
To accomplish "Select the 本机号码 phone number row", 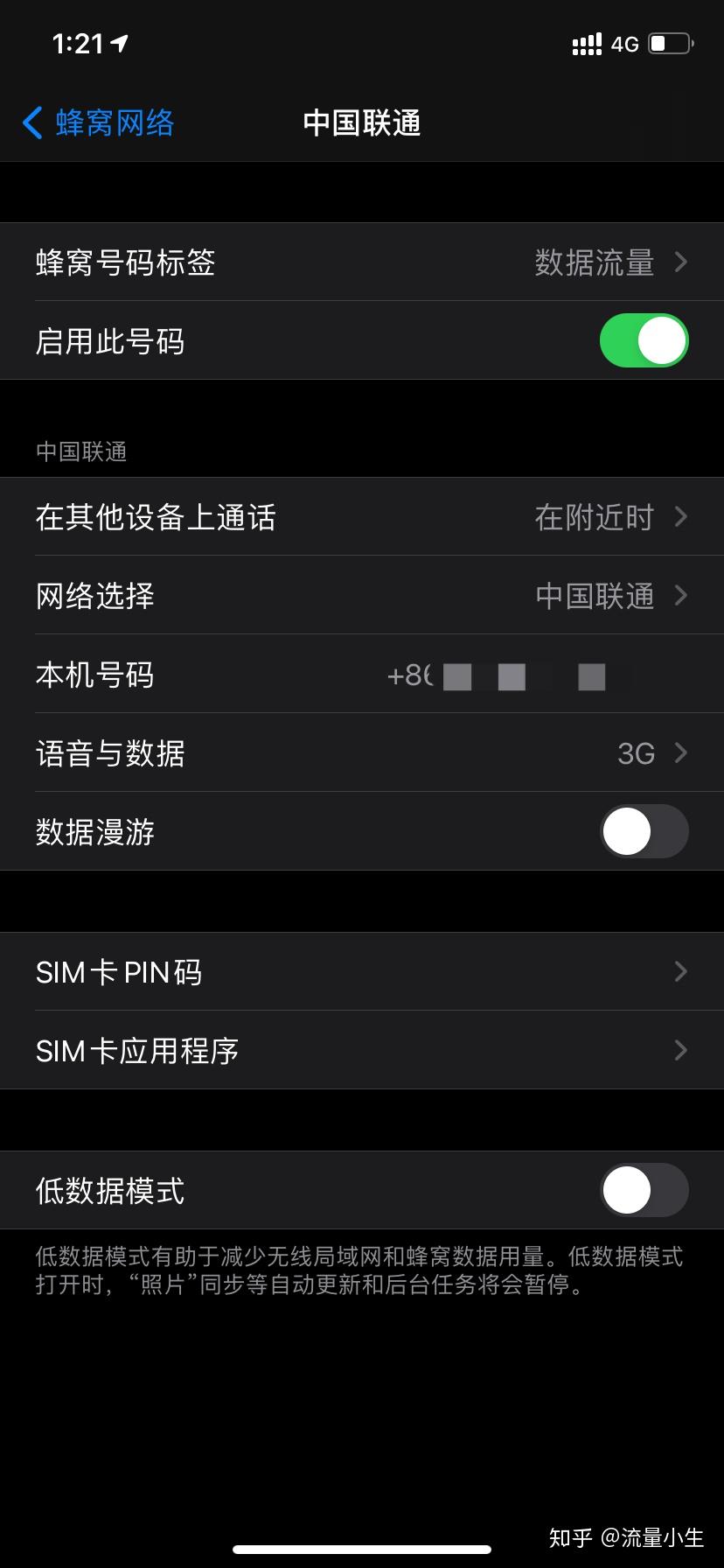I will (362, 675).
